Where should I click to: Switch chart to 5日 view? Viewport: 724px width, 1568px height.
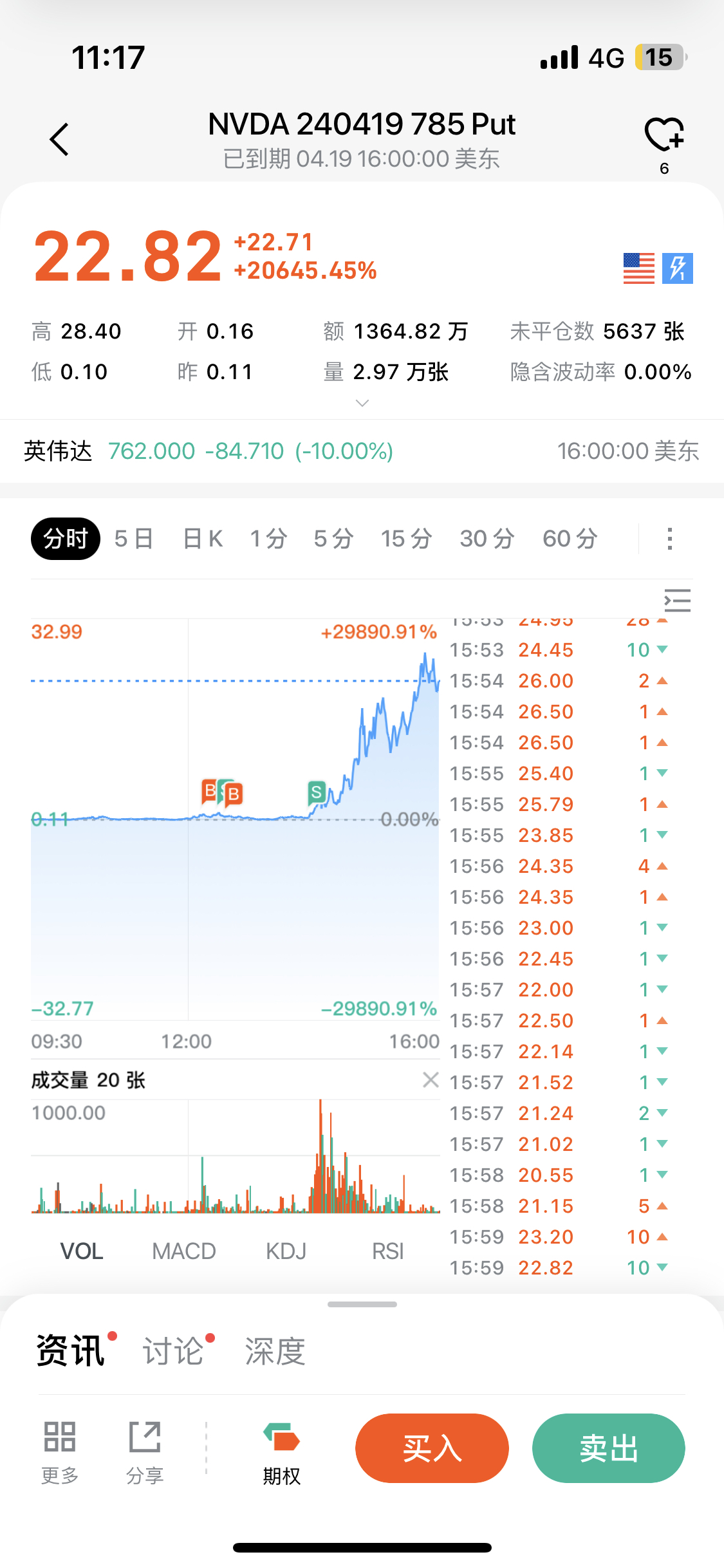click(134, 539)
